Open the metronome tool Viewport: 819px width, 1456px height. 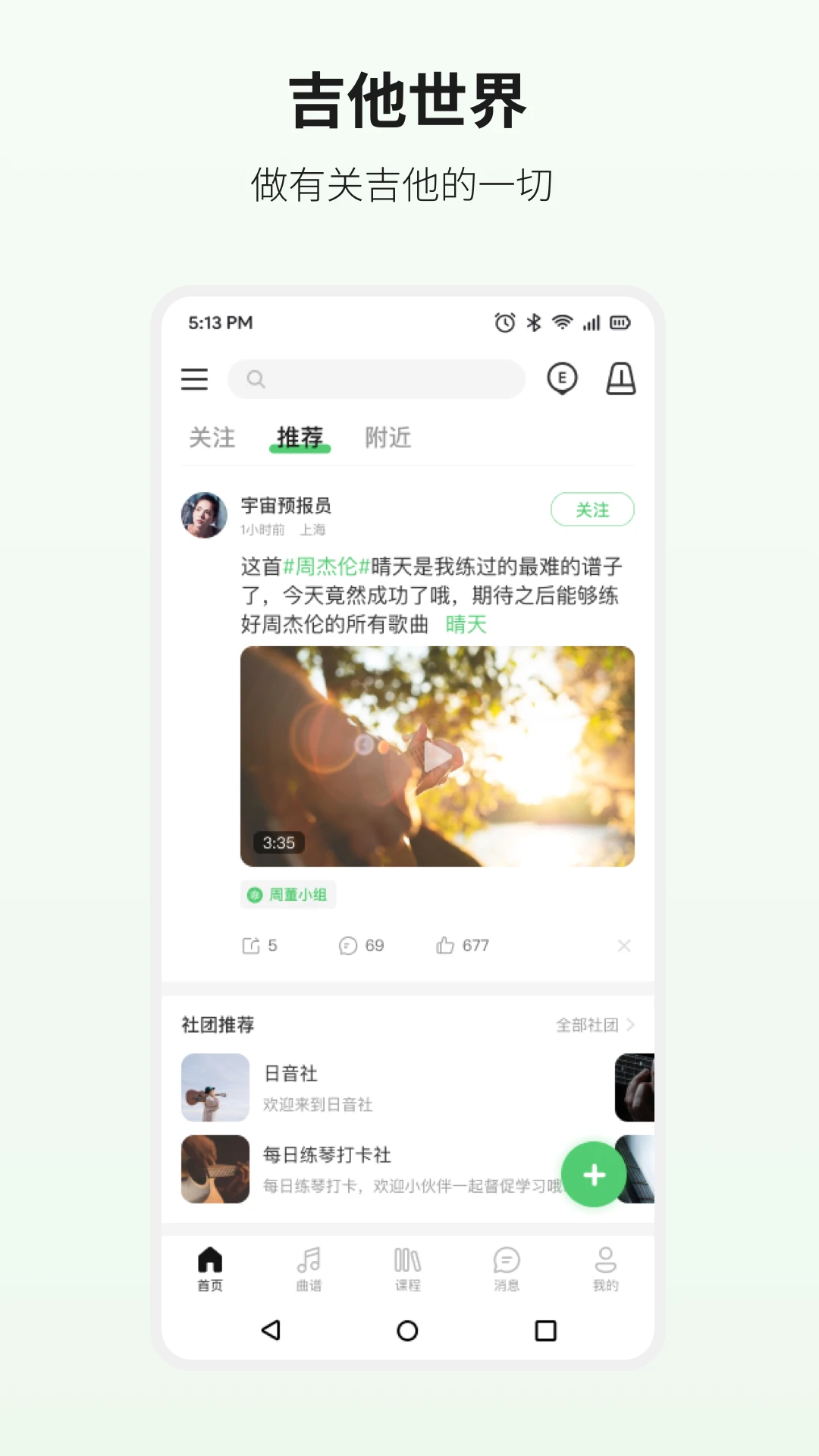click(x=620, y=379)
